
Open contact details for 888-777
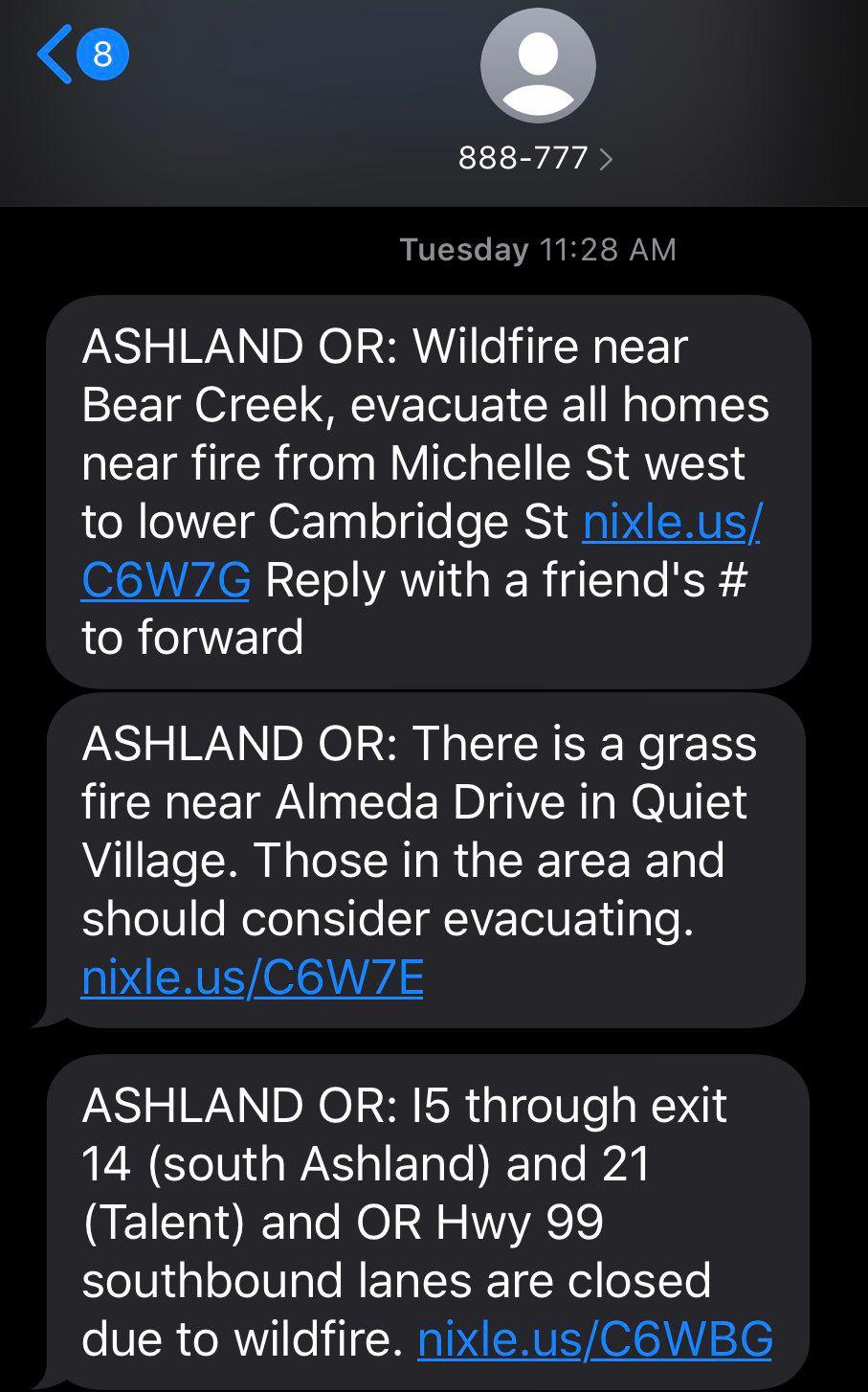pos(536,158)
